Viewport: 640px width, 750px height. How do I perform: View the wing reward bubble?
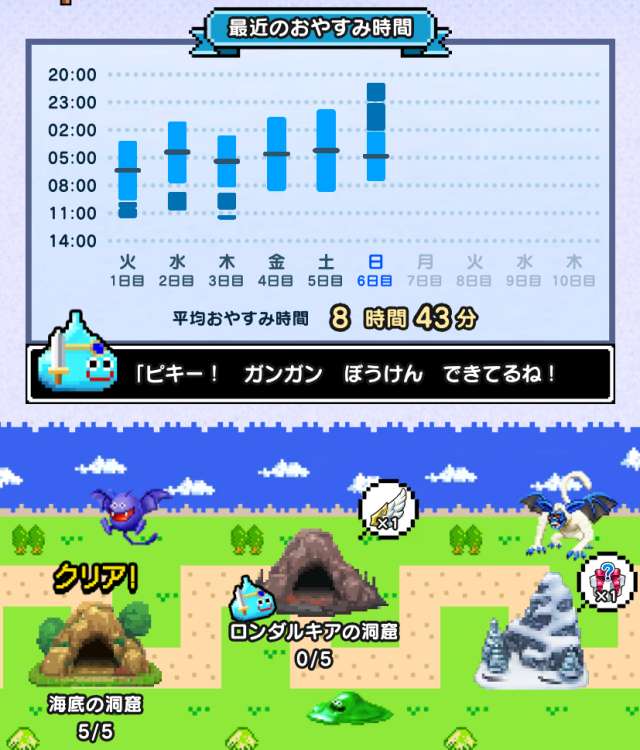386,508
